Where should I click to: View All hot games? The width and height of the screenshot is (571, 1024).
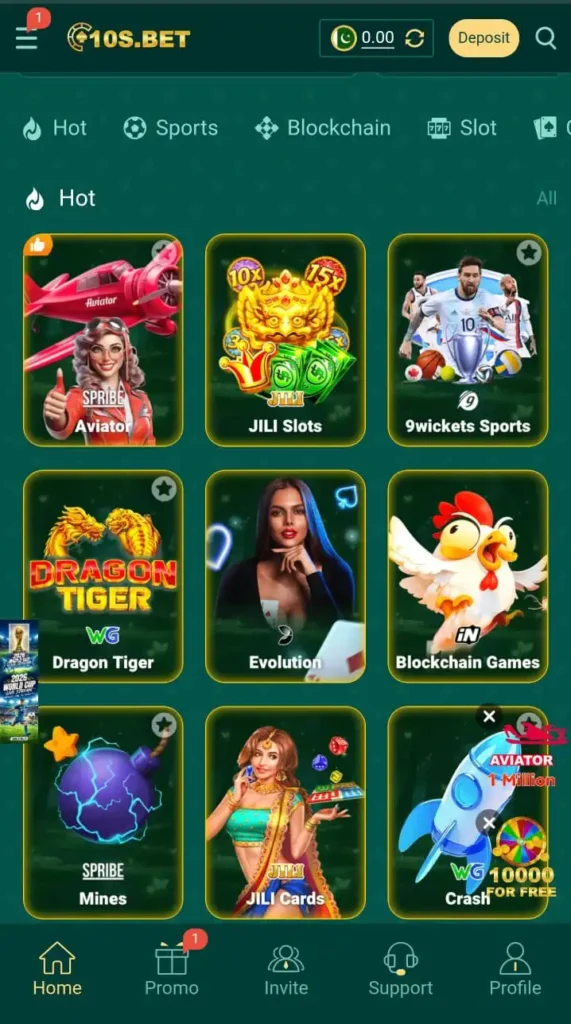pos(546,198)
